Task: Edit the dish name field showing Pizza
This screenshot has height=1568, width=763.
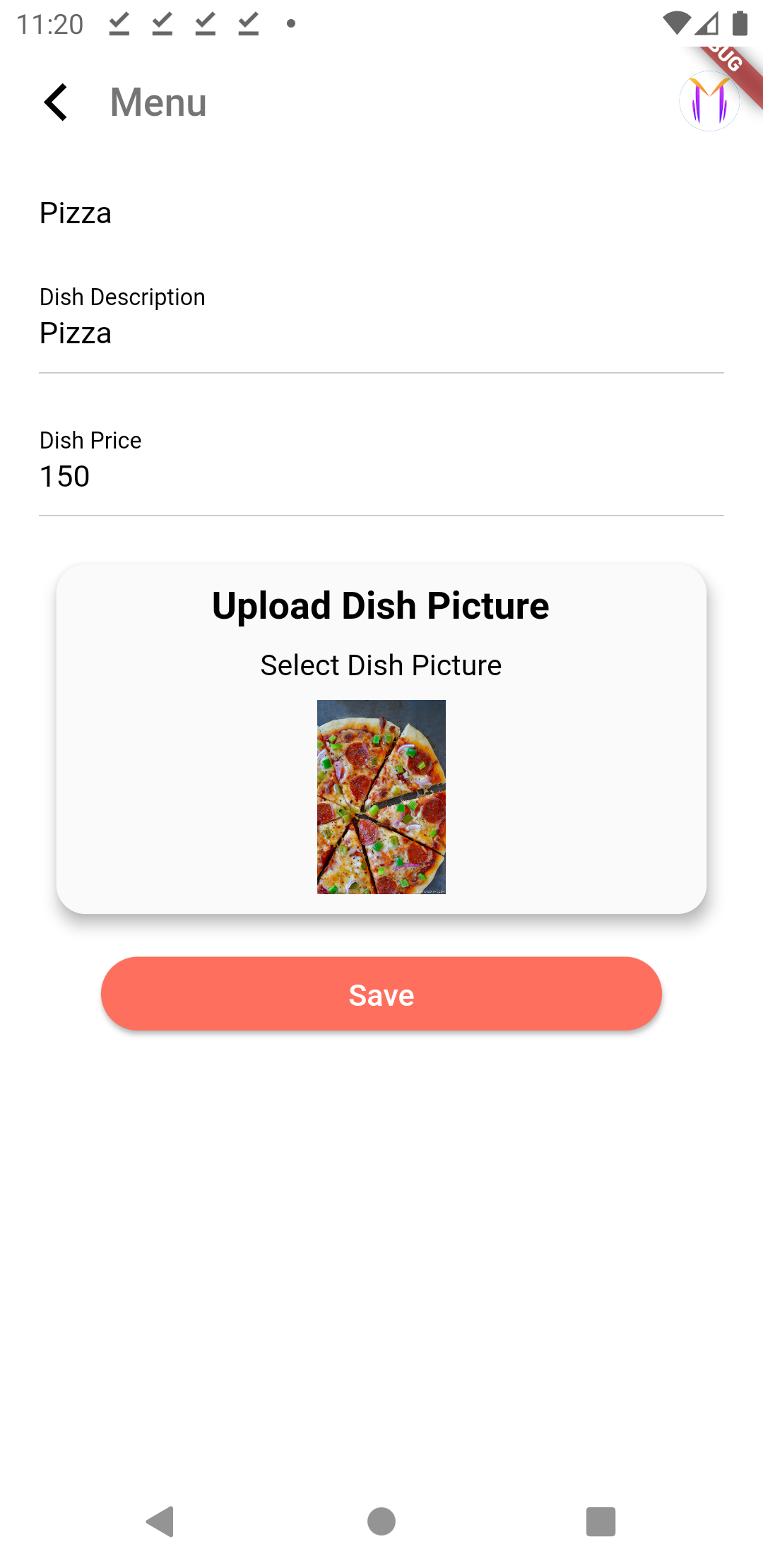Action: (381, 212)
